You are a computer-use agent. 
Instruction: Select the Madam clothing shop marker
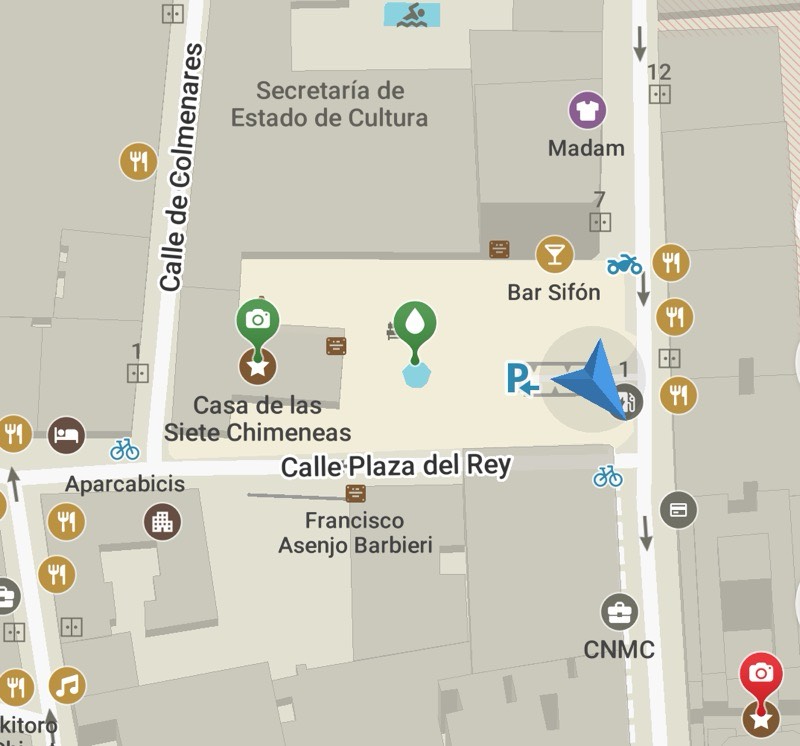587,111
